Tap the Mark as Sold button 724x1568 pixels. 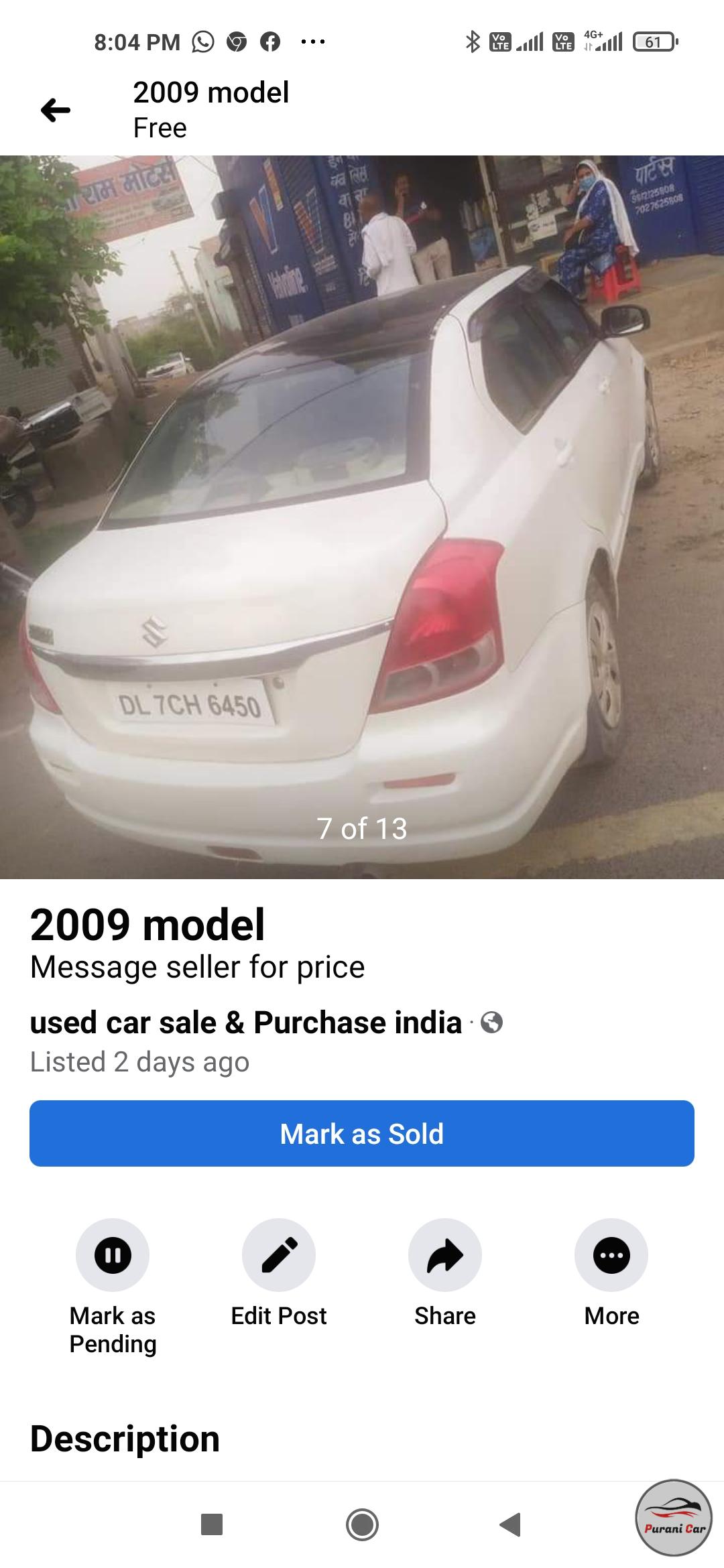click(x=362, y=1134)
